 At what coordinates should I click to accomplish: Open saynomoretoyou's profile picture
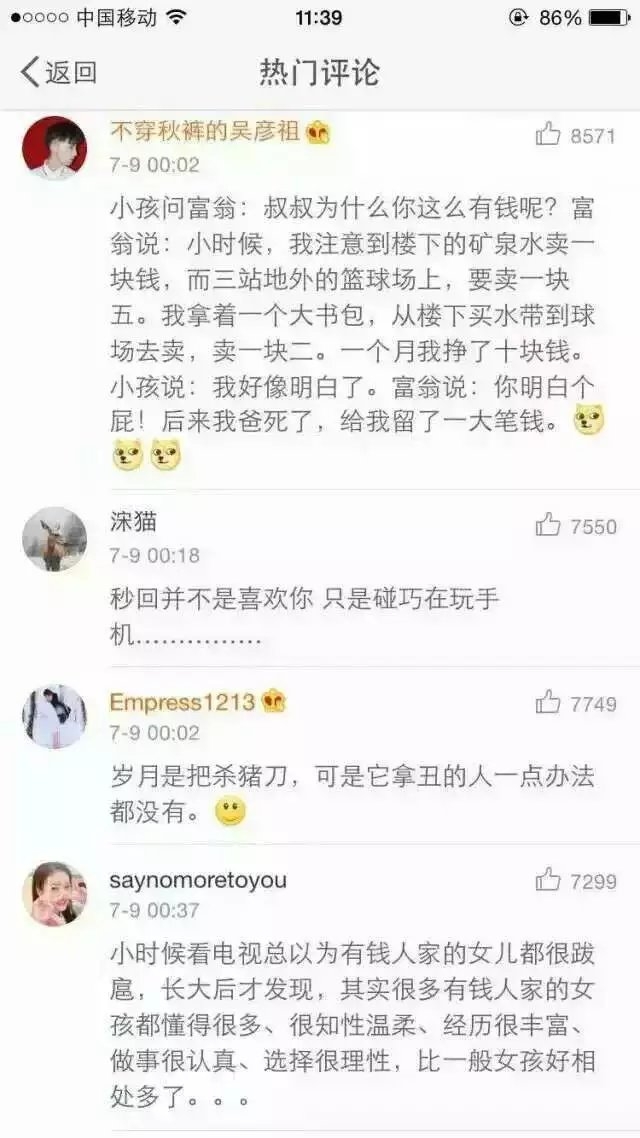coord(54,893)
